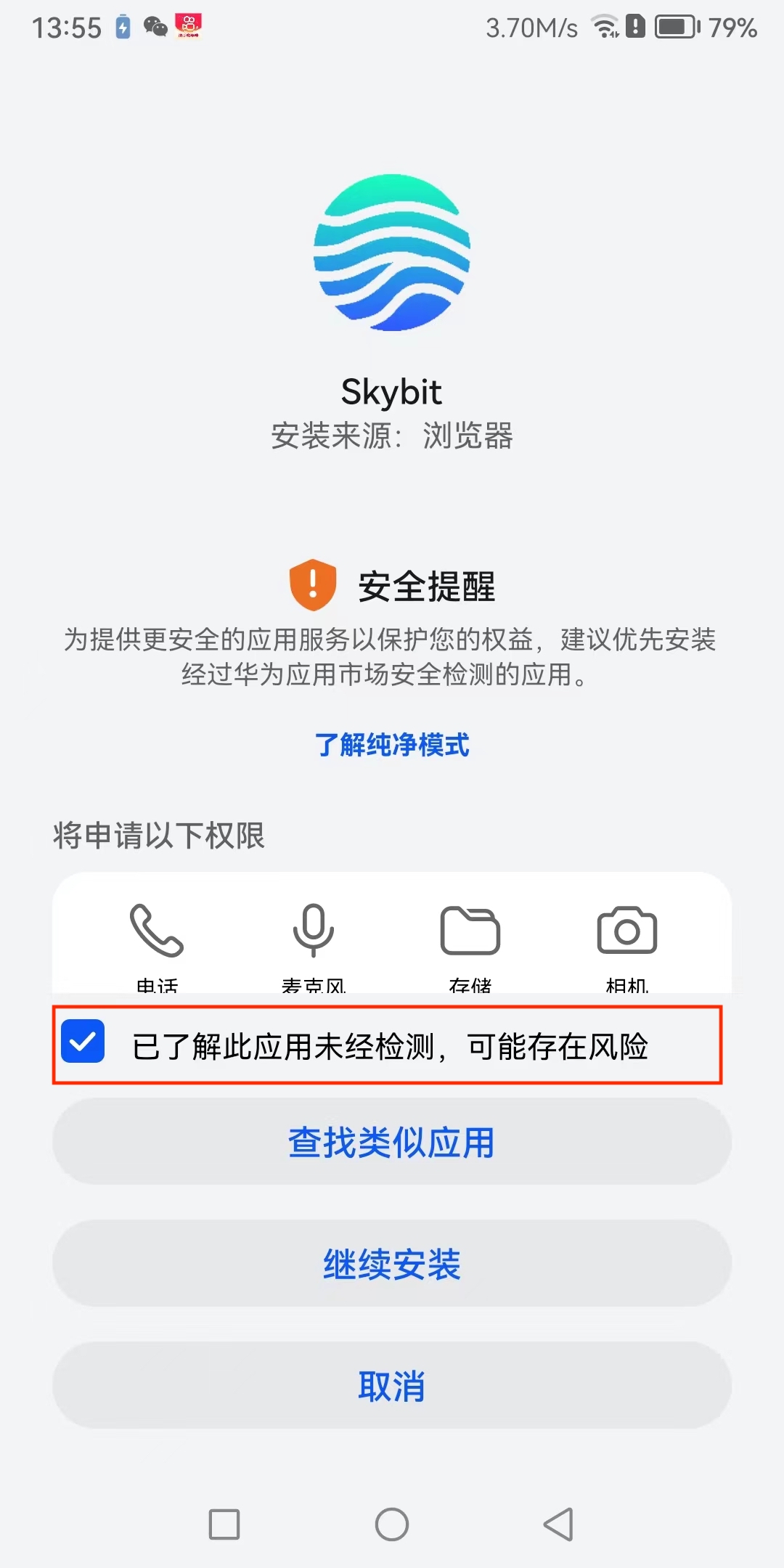The image size is (784, 1568).
Task: Go to the system home screen
Action: click(392, 1524)
